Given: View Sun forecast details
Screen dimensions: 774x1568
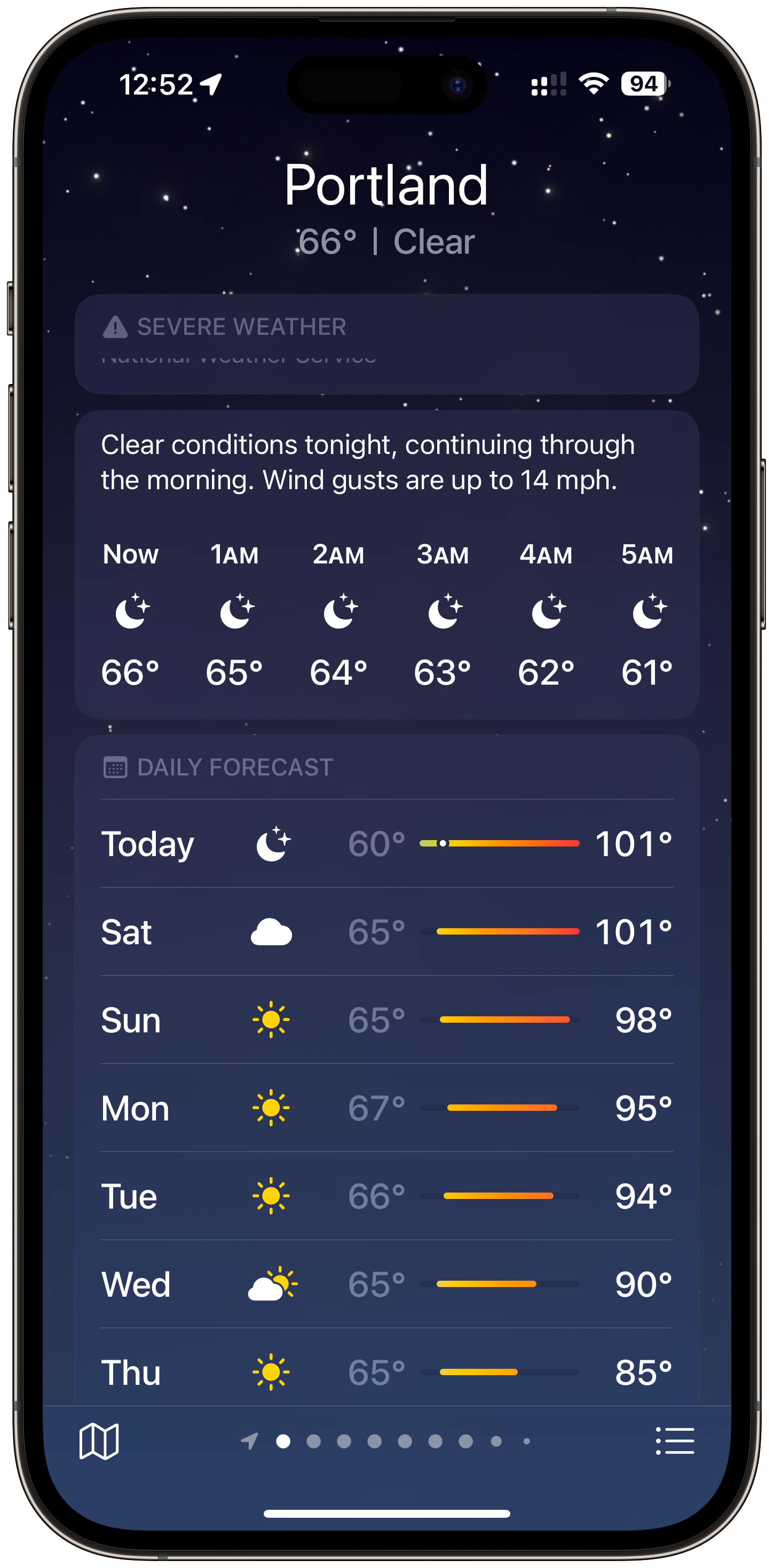Looking at the screenshot, I should click(x=386, y=1020).
